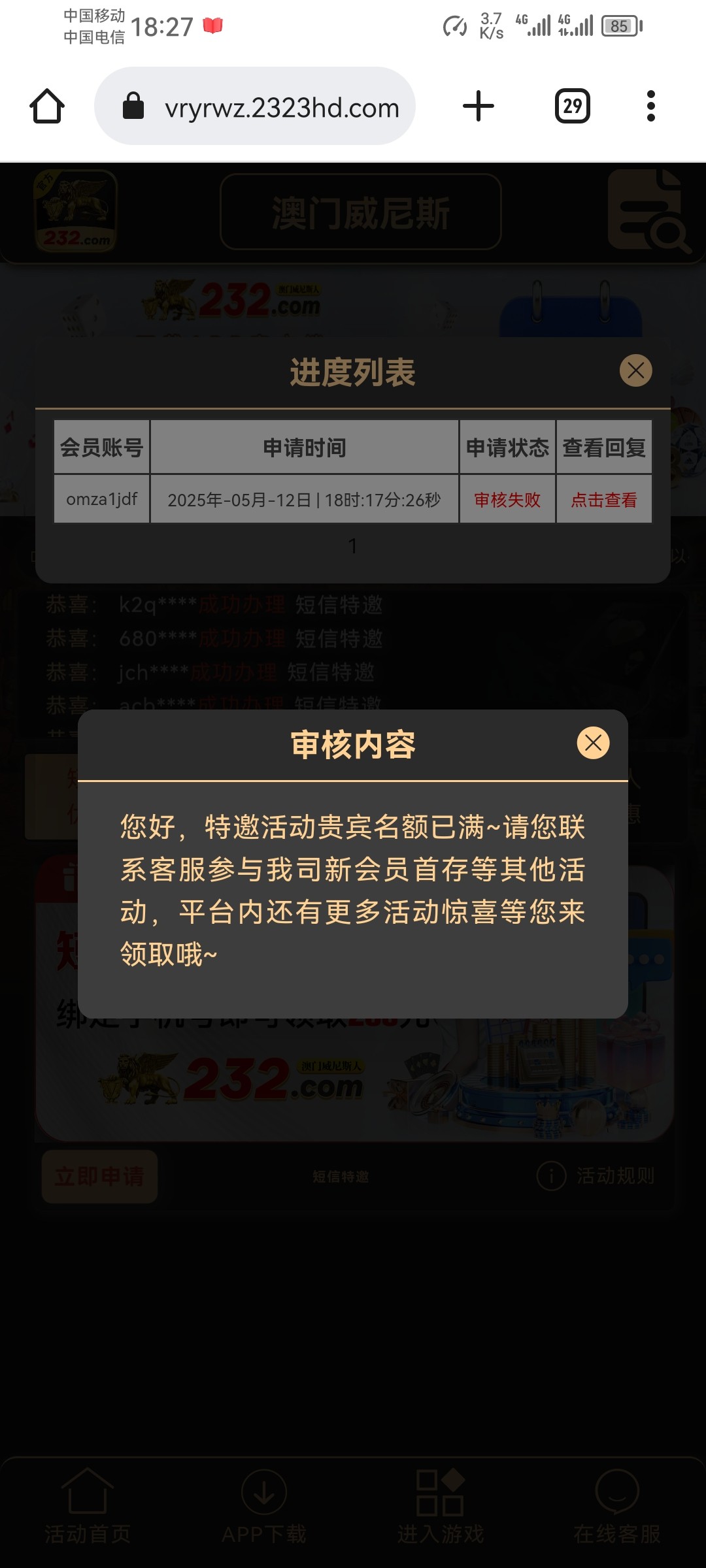Image resolution: width=706 pixels, height=1568 pixels.
Task: Open the tab switcher showing 29 tabs
Action: (x=573, y=106)
